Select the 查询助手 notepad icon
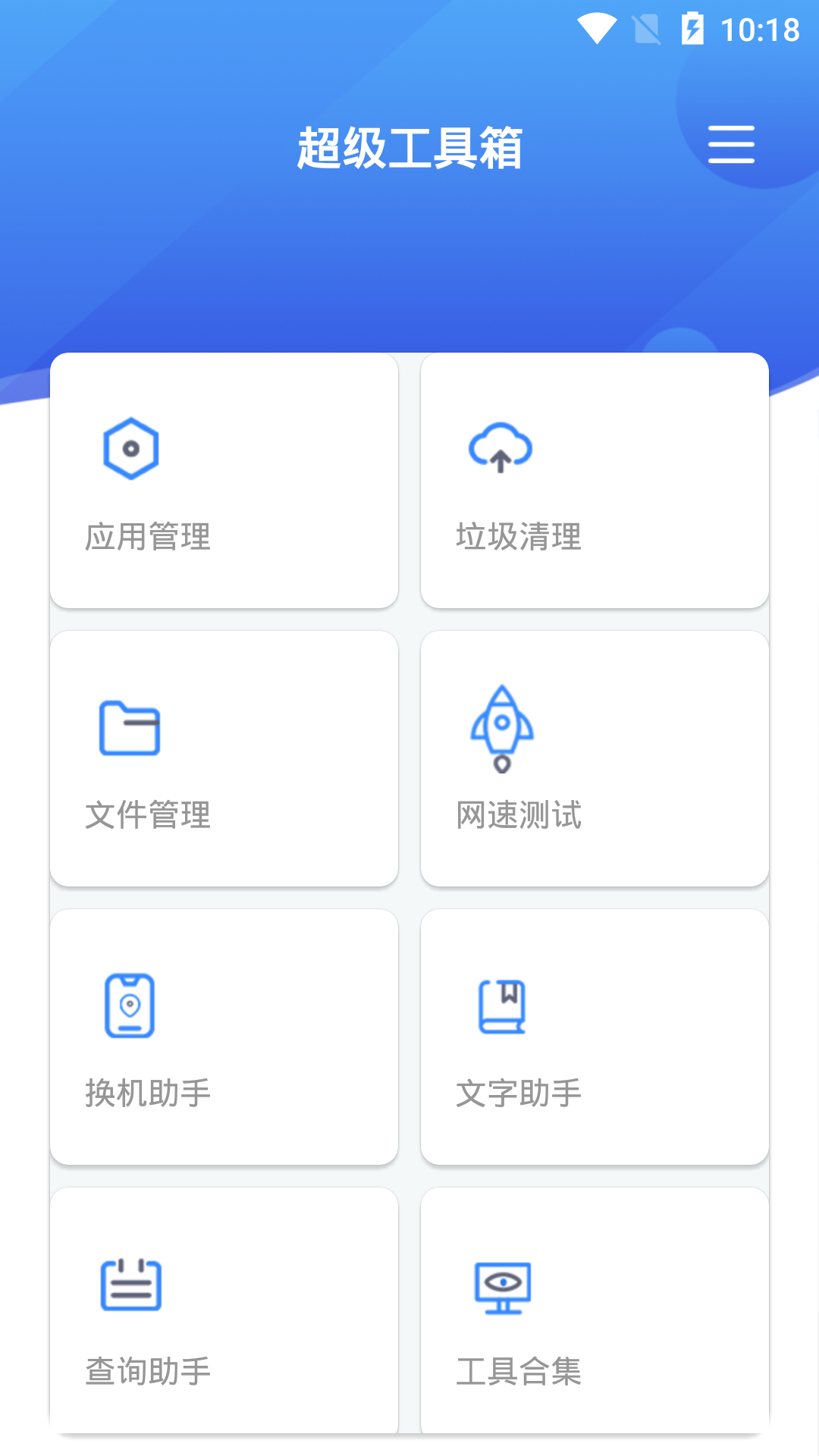Image resolution: width=819 pixels, height=1456 pixels. (130, 1284)
